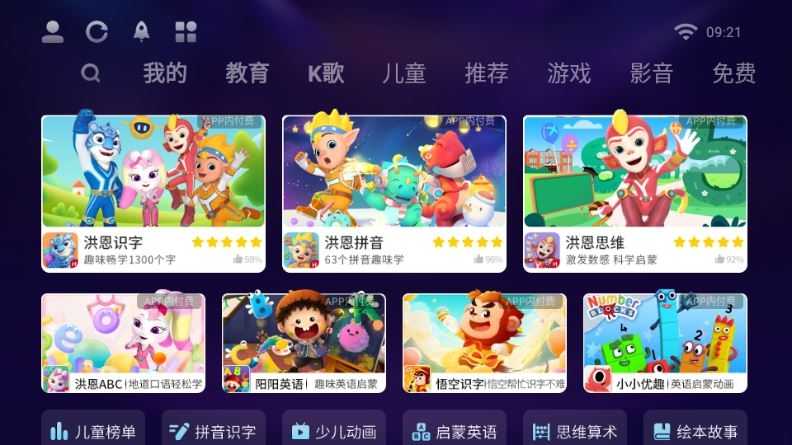Open the search magnifier
This screenshot has height=445, width=792.
tap(90, 73)
